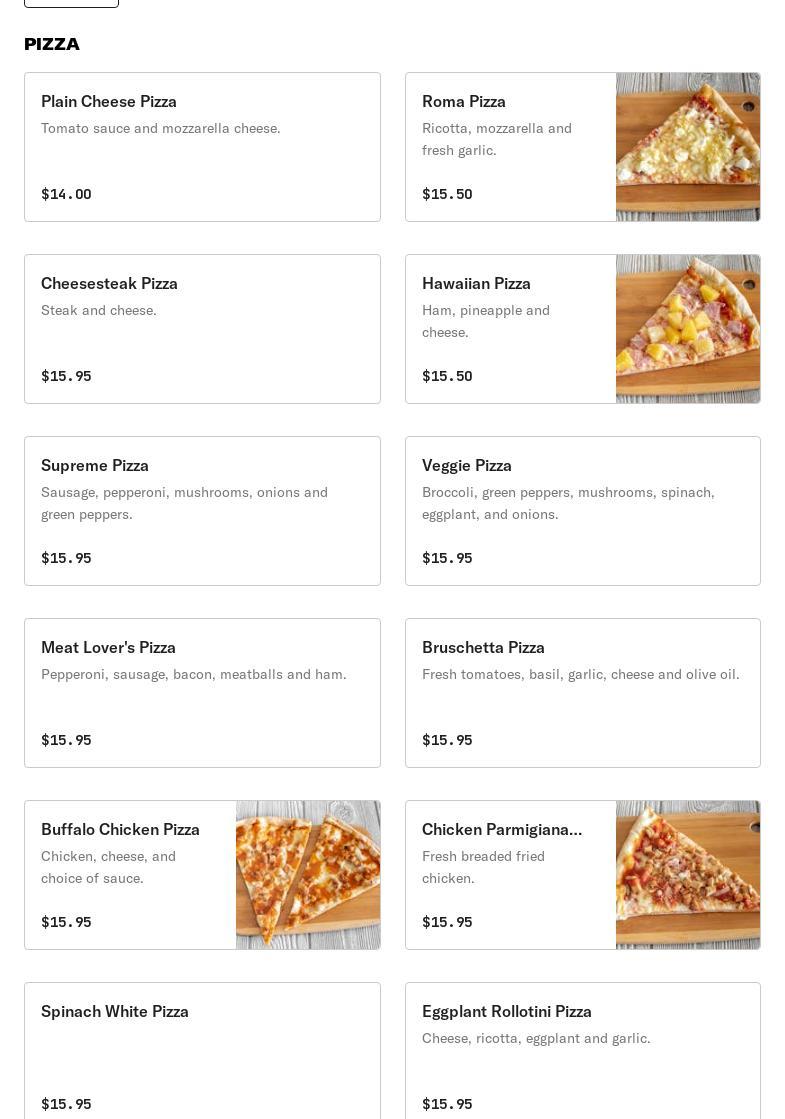
Task: Open the Supreme Pizza card
Action: tap(202, 511)
